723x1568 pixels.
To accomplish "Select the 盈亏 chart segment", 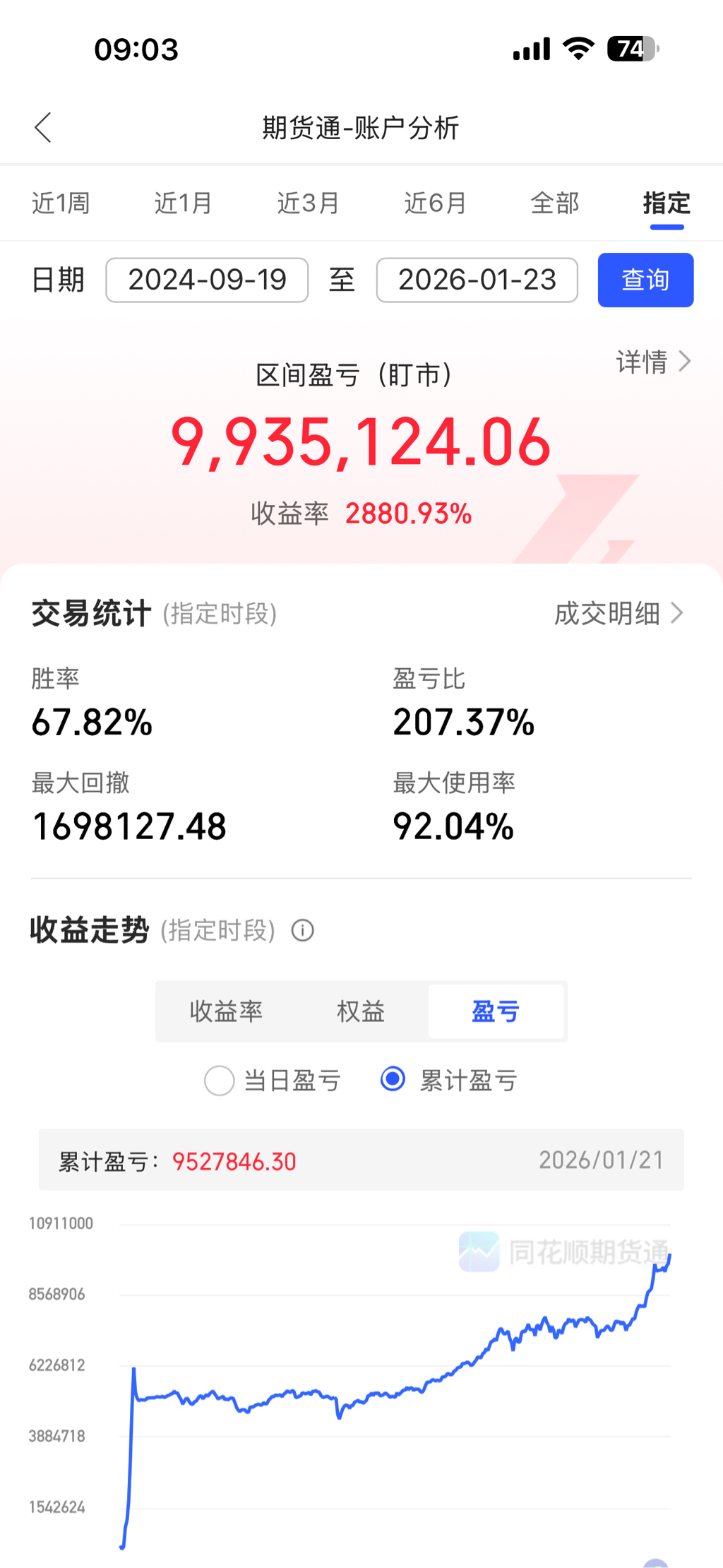I will (496, 1011).
